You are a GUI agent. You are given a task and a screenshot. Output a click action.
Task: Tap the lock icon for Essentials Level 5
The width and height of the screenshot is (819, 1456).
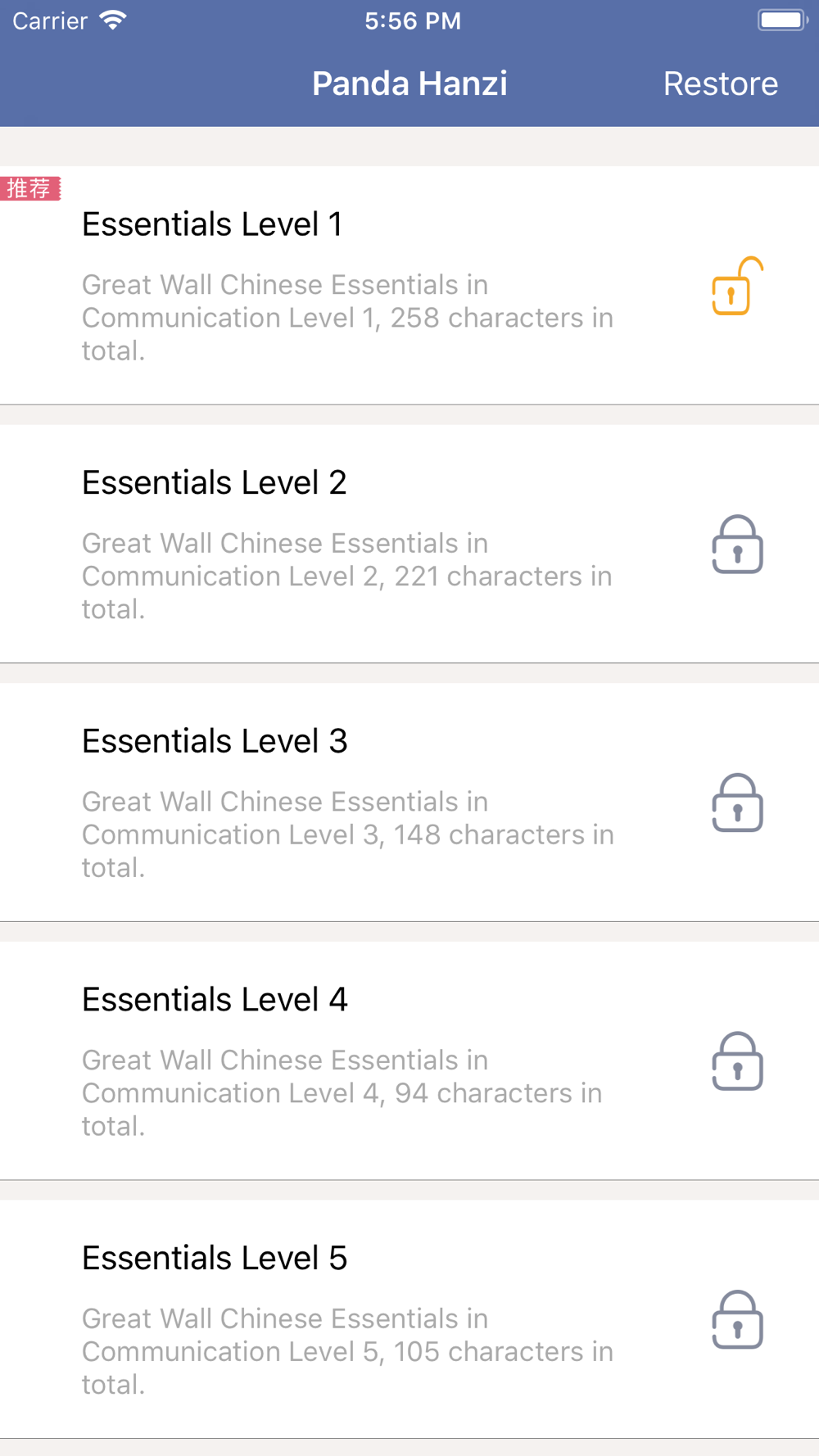tap(737, 1319)
